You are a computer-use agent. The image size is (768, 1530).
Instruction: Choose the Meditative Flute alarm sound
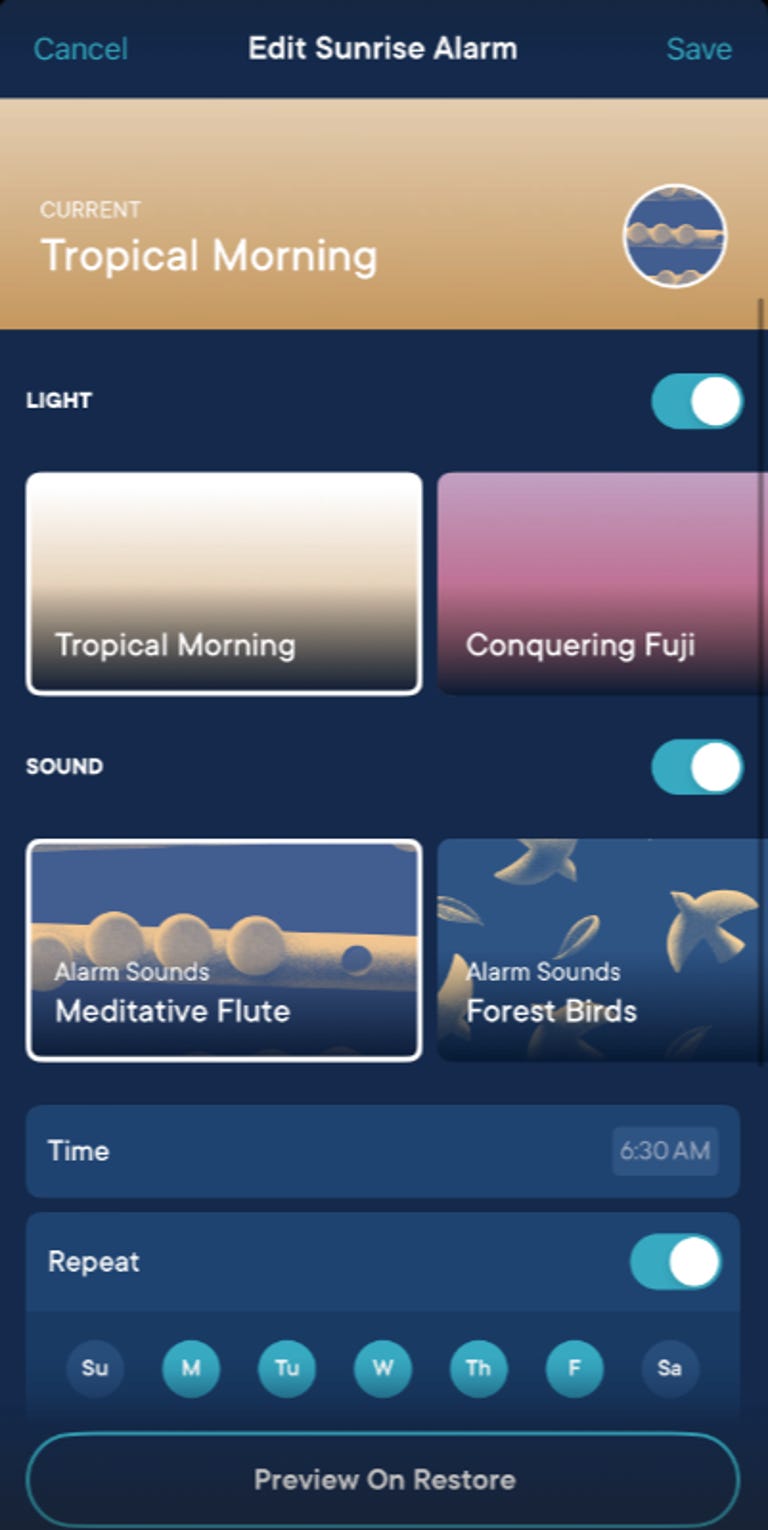224,947
